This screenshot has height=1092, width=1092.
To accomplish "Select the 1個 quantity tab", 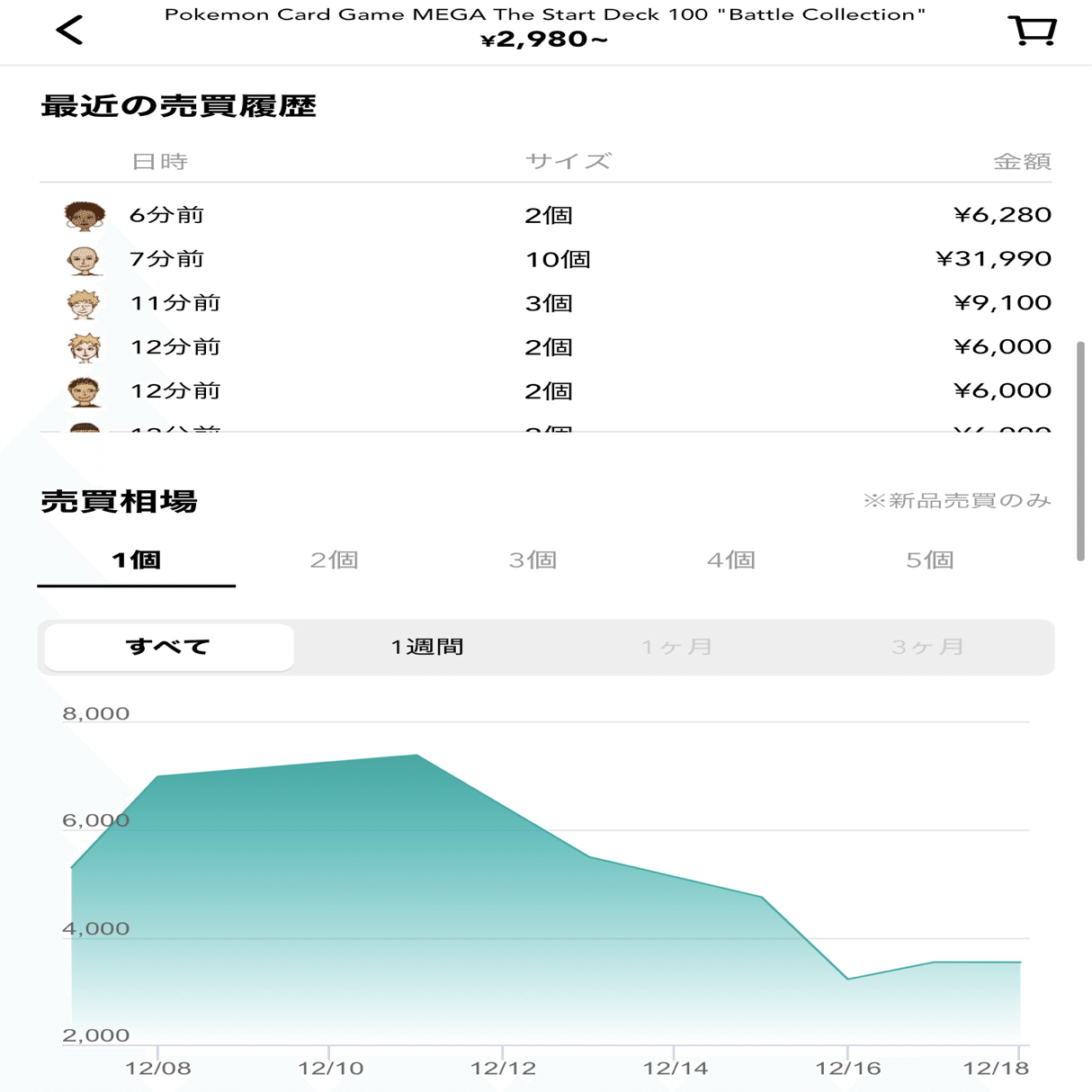I will click(x=137, y=560).
